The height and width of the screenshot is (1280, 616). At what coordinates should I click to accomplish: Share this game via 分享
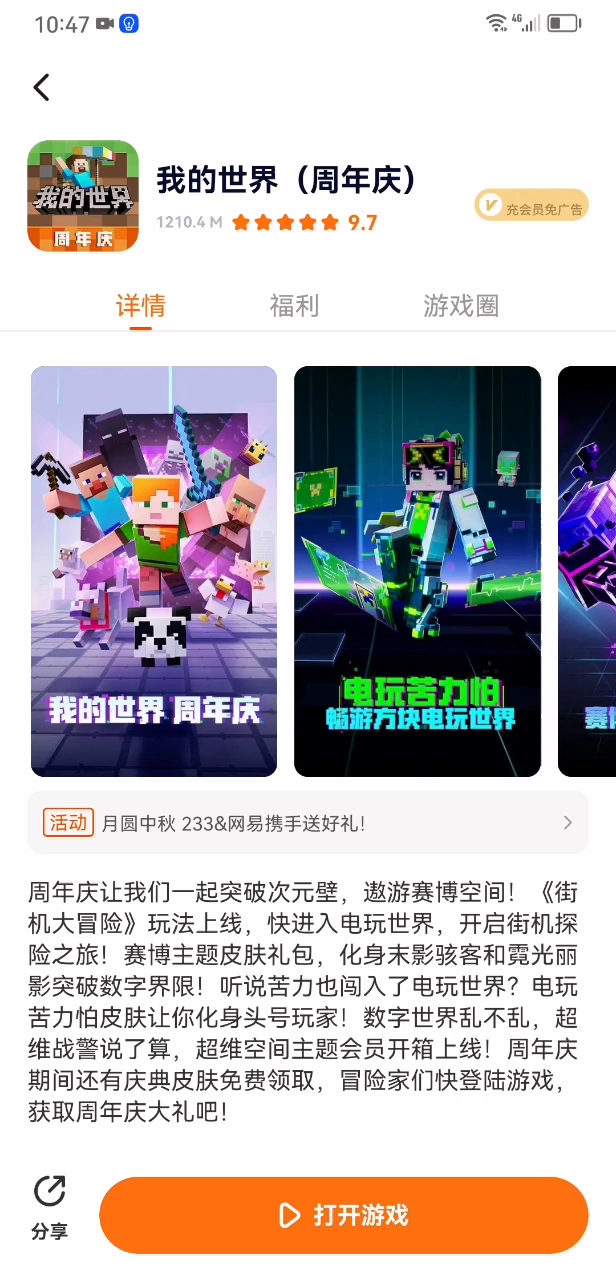(49, 1207)
